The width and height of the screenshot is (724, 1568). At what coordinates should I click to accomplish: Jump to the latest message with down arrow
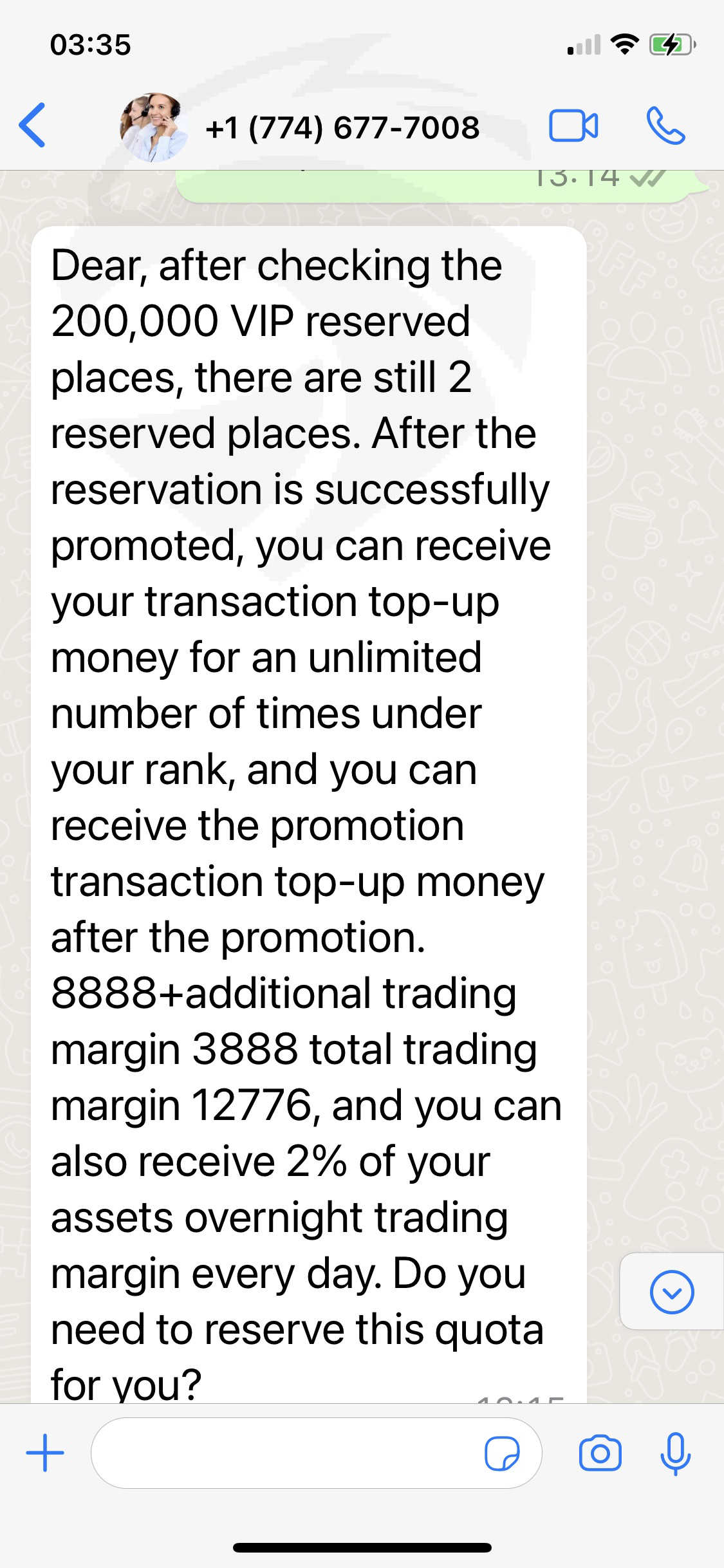(672, 1292)
